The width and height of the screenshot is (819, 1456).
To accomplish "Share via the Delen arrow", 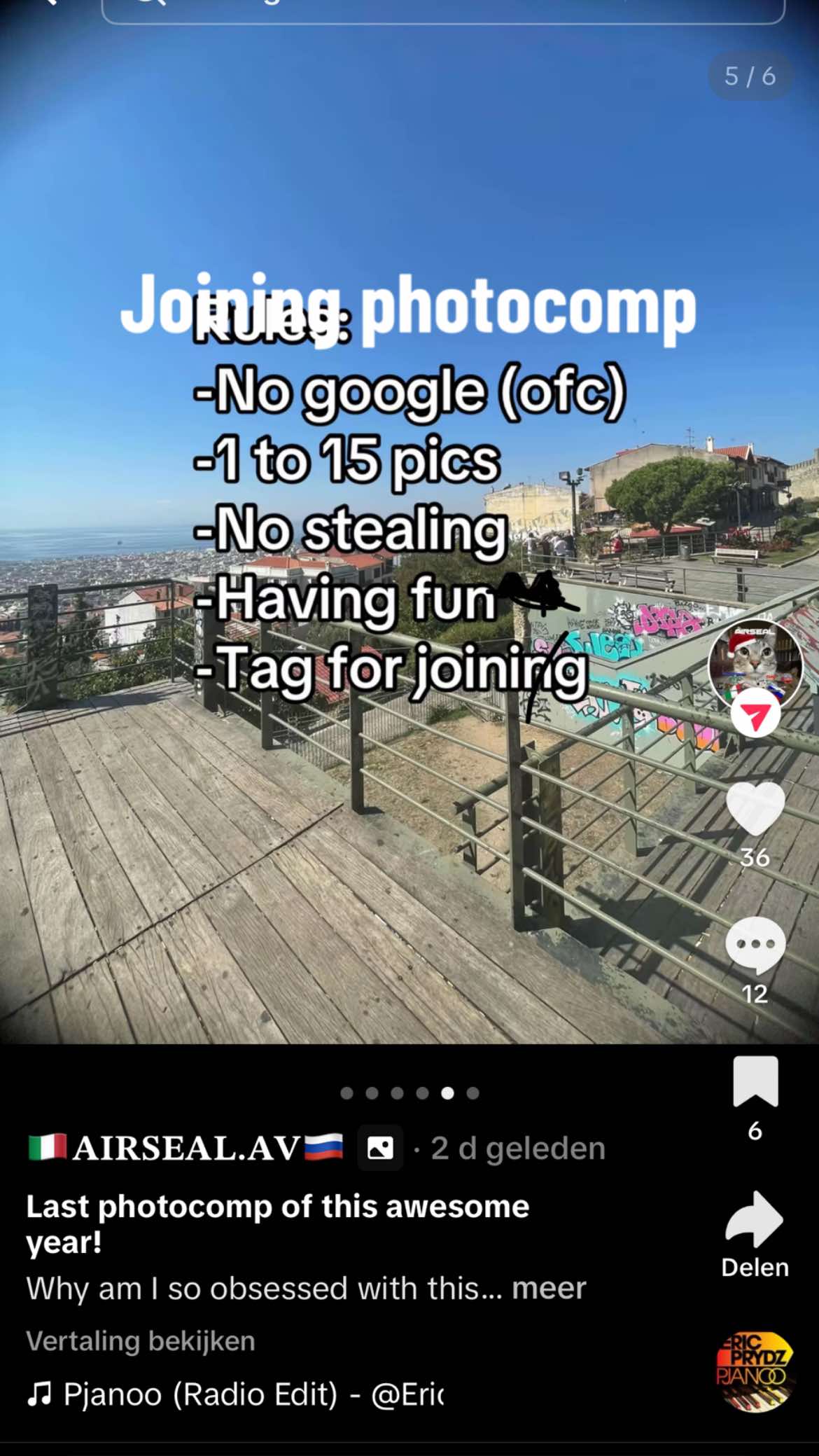I will click(x=755, y=1220).
